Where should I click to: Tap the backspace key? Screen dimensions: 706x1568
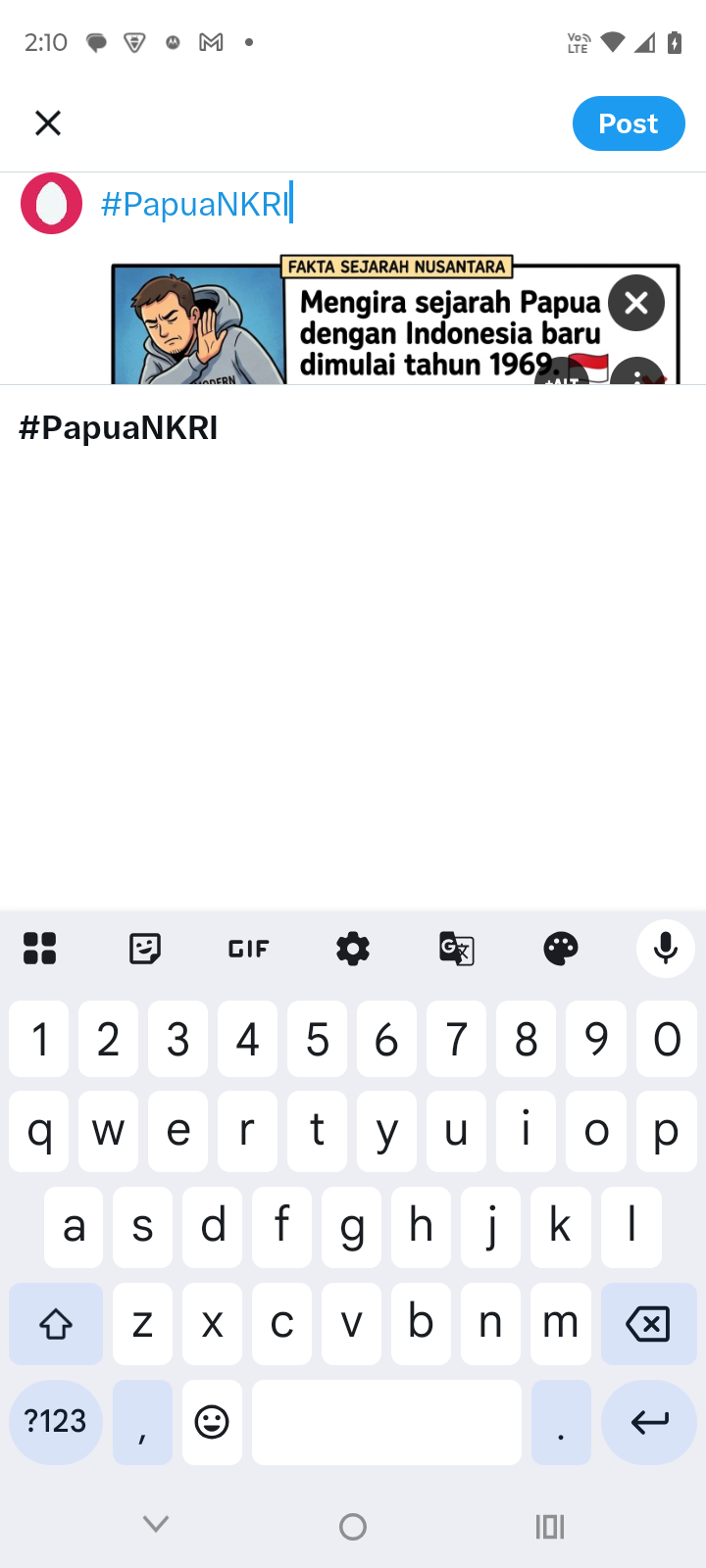click(x=647, y=1324)
